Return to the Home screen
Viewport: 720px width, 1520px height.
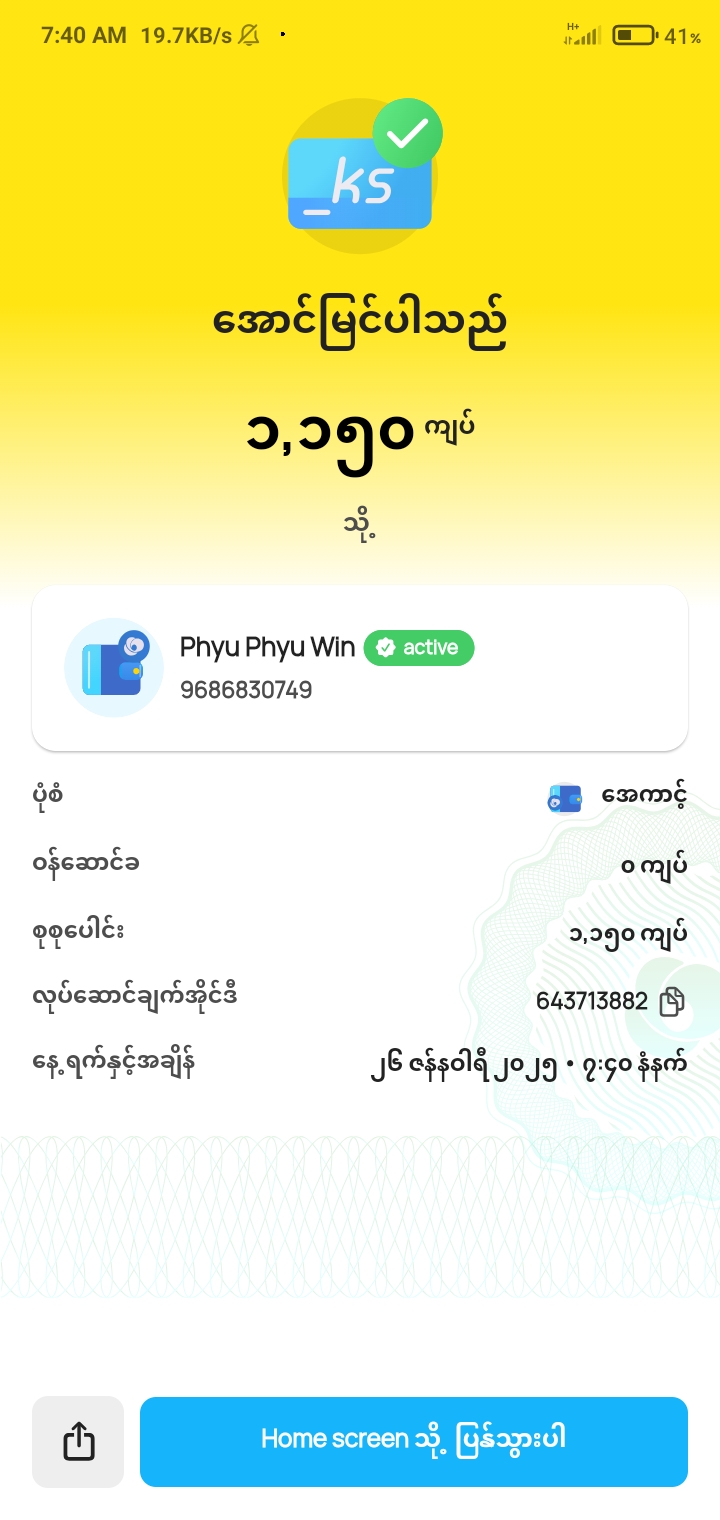click(x=413, y=1441)
